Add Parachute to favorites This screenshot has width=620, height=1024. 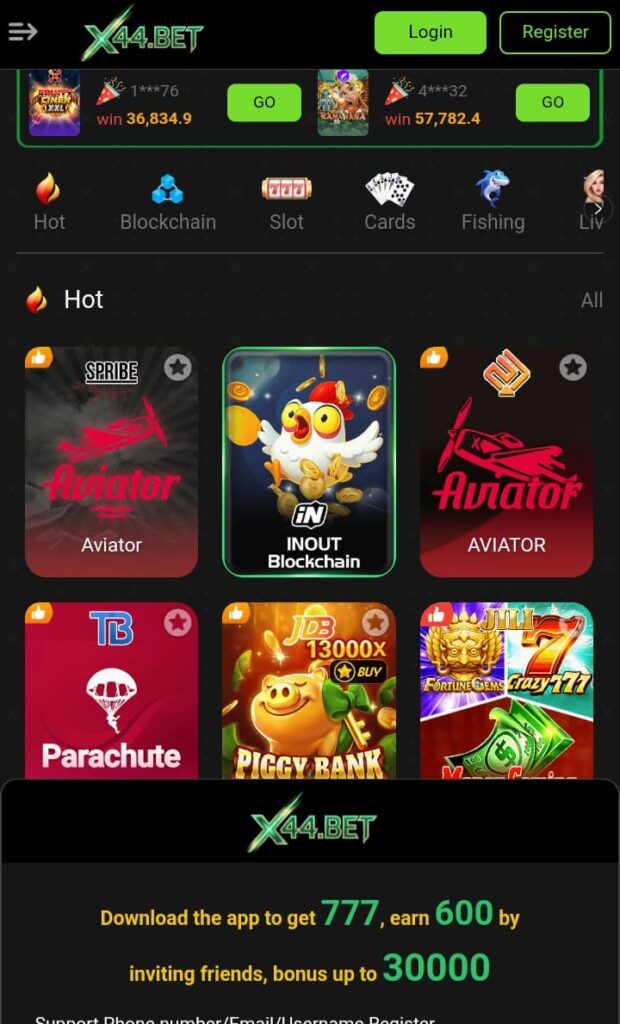click(178, 623)
